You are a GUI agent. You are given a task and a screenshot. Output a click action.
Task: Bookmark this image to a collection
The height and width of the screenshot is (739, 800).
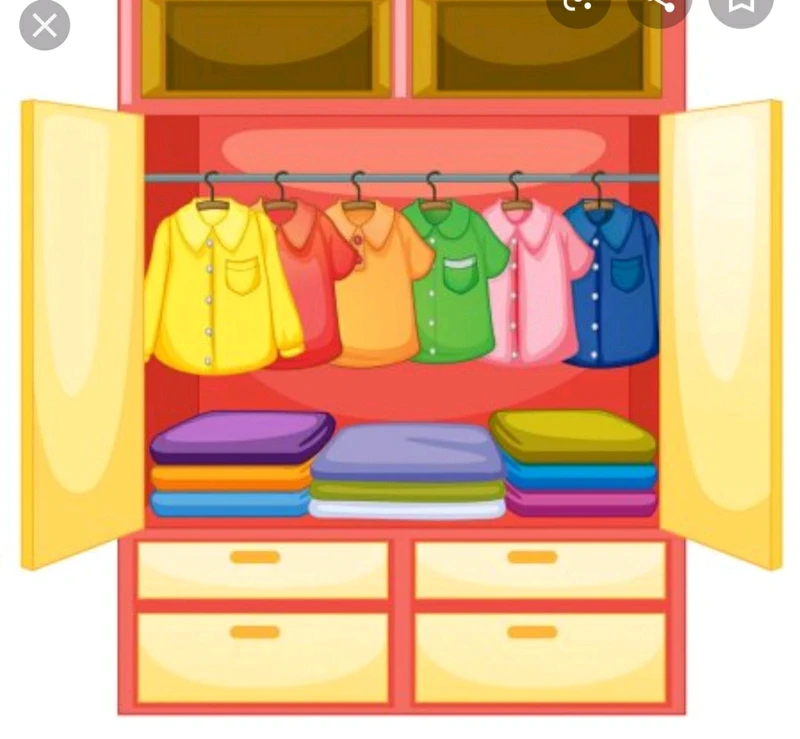741,6
